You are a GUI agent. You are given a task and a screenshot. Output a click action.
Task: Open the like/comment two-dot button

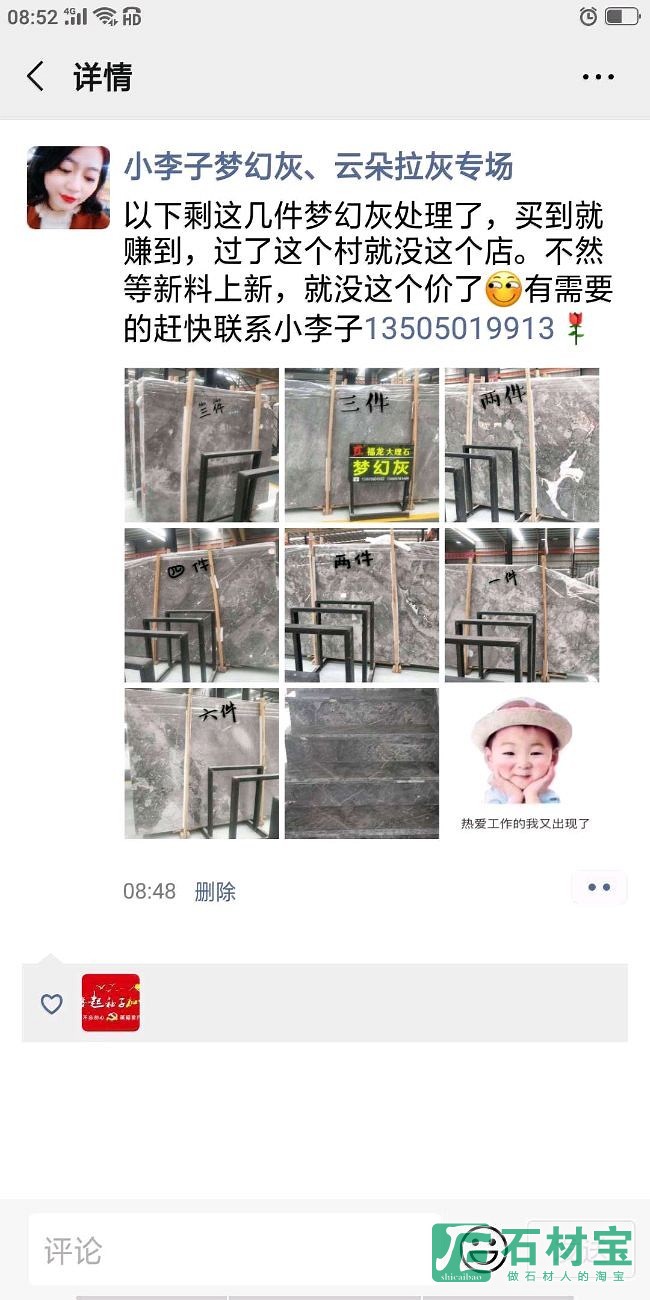click(599, 887)
